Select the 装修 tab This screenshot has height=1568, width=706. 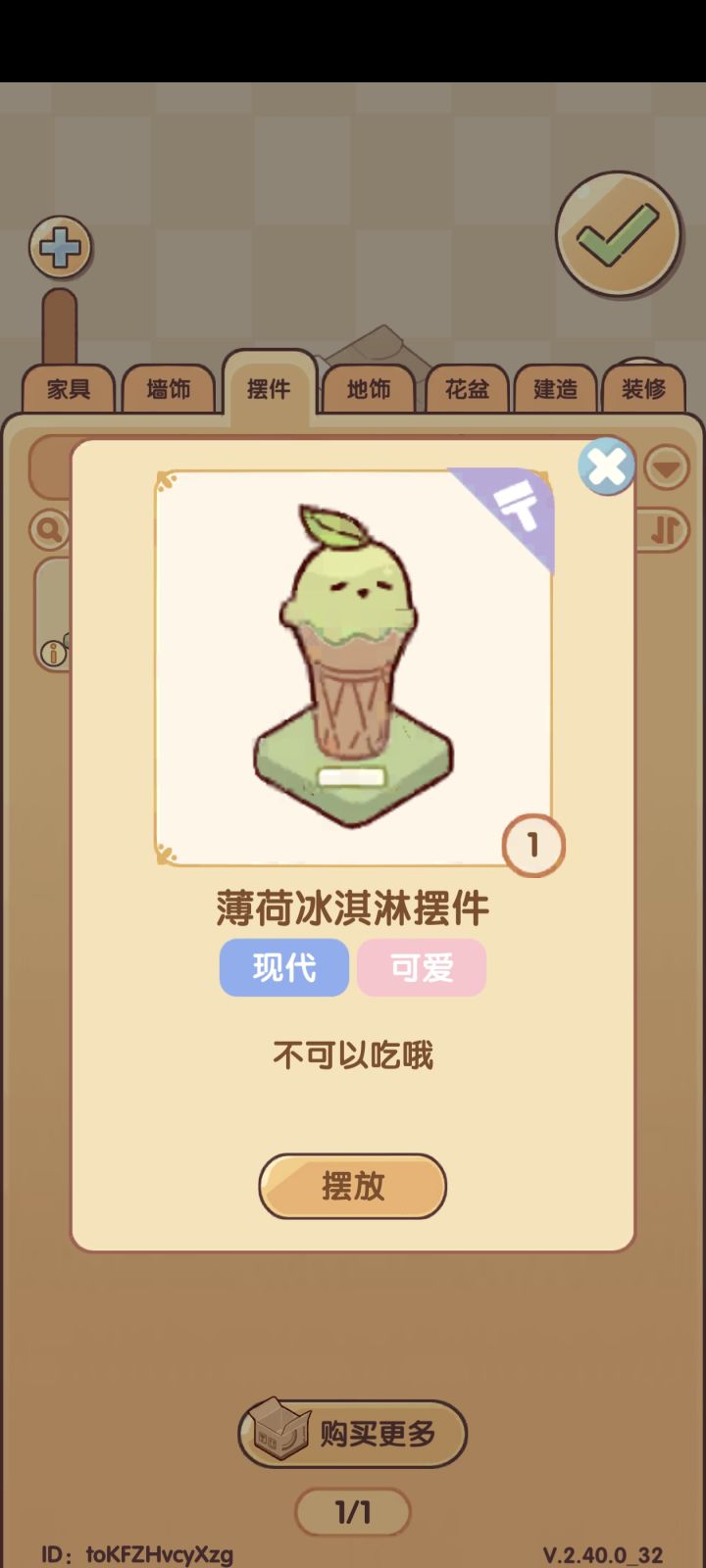pyautogui.click(x=642, y=389)
